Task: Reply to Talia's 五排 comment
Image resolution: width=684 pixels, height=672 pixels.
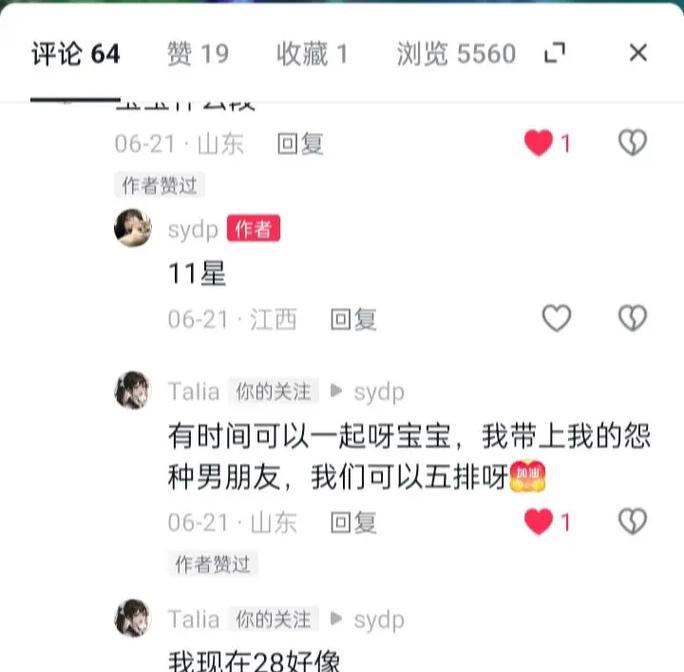Action: [x=353, y=522]
